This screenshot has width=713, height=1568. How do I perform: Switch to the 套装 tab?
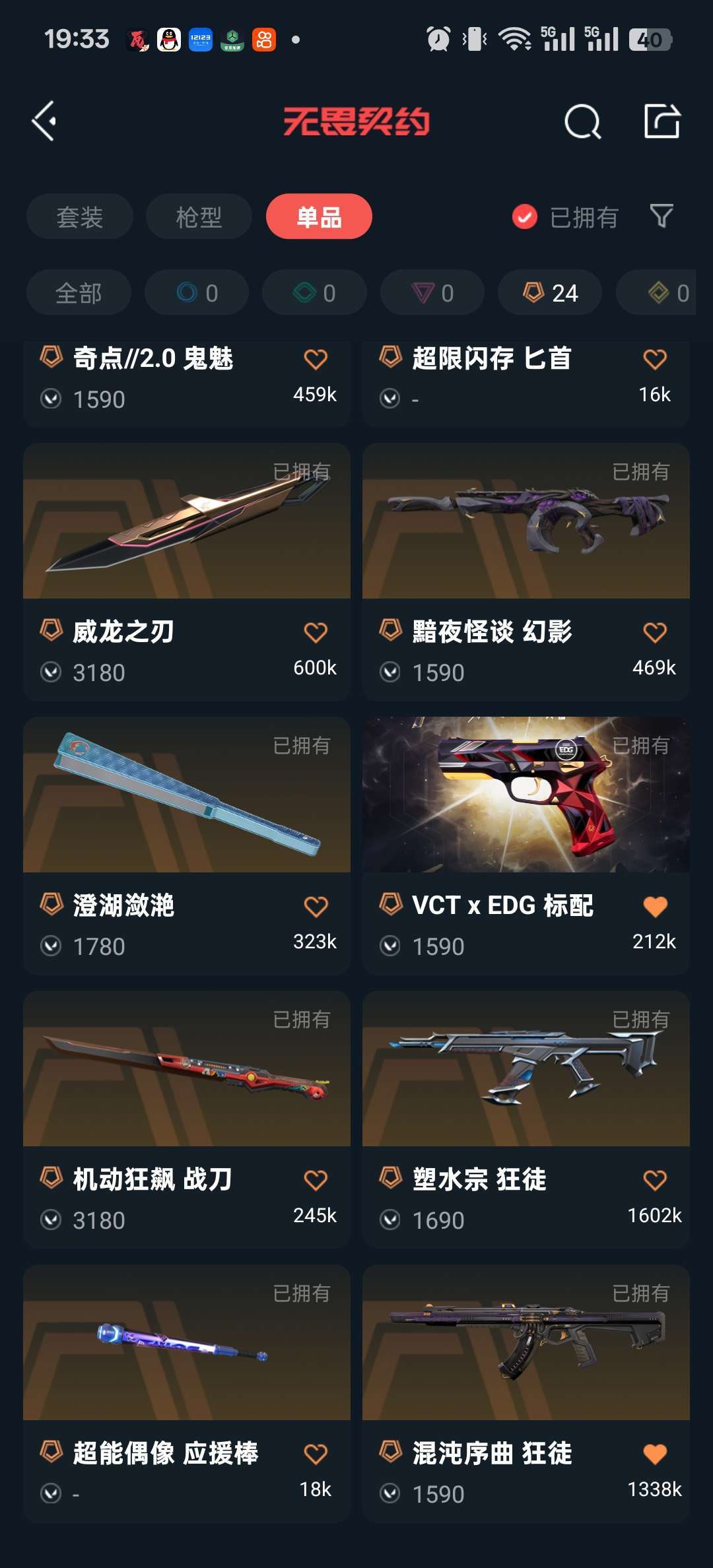pyautogui.click(x=80, y=216)
